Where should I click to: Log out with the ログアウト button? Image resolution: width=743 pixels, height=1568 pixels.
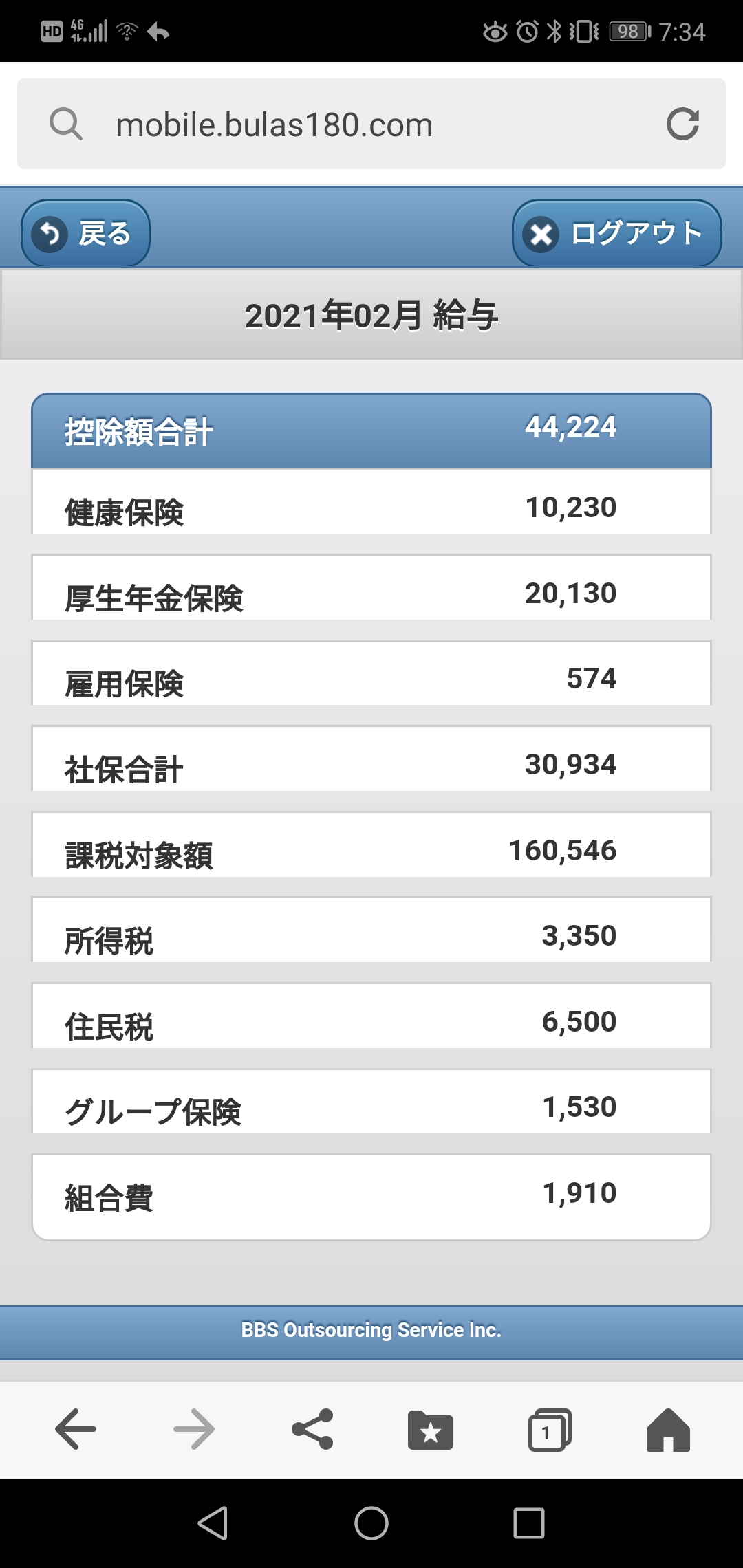point(616,233)
